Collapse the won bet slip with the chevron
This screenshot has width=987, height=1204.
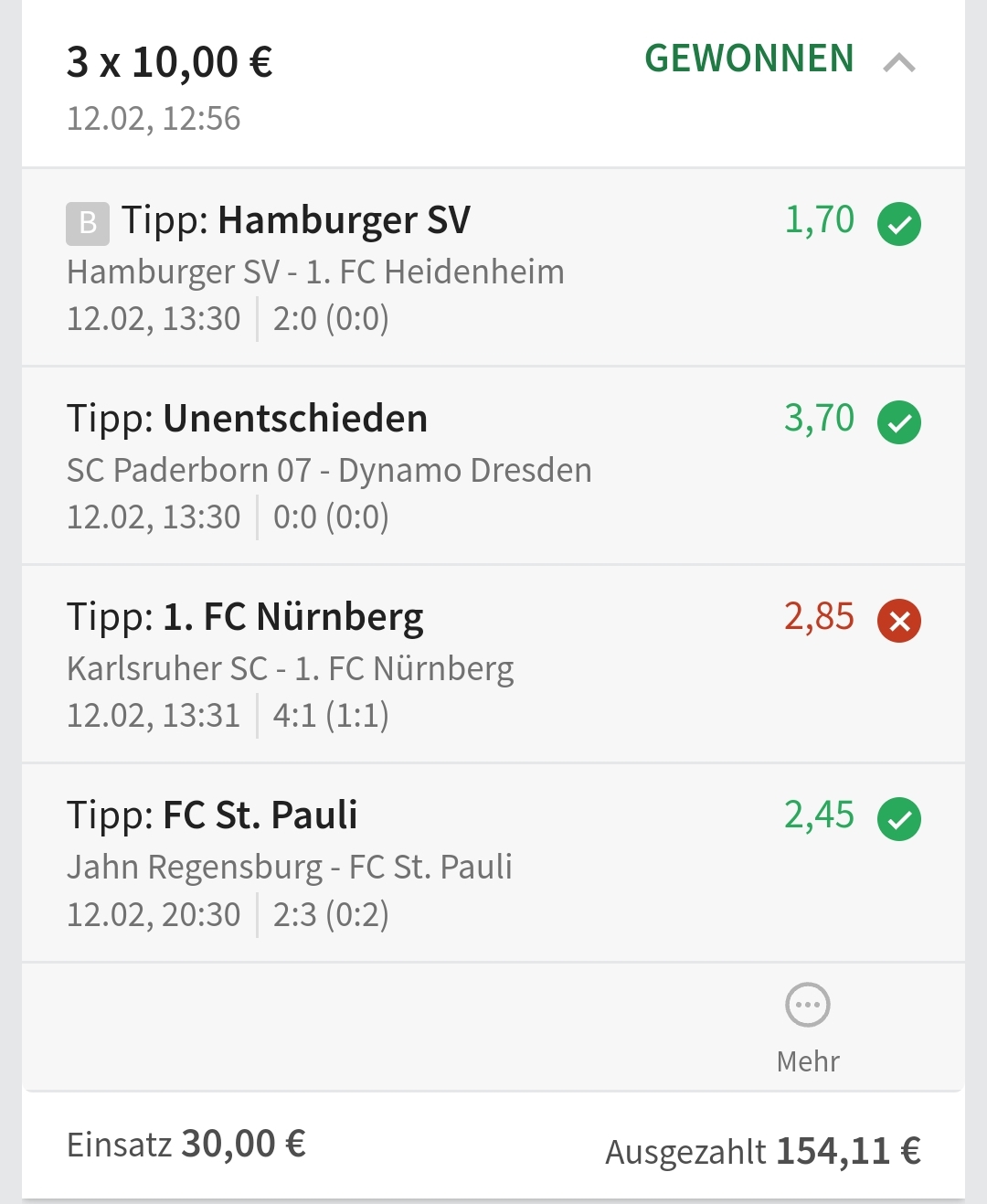(899, 62)
